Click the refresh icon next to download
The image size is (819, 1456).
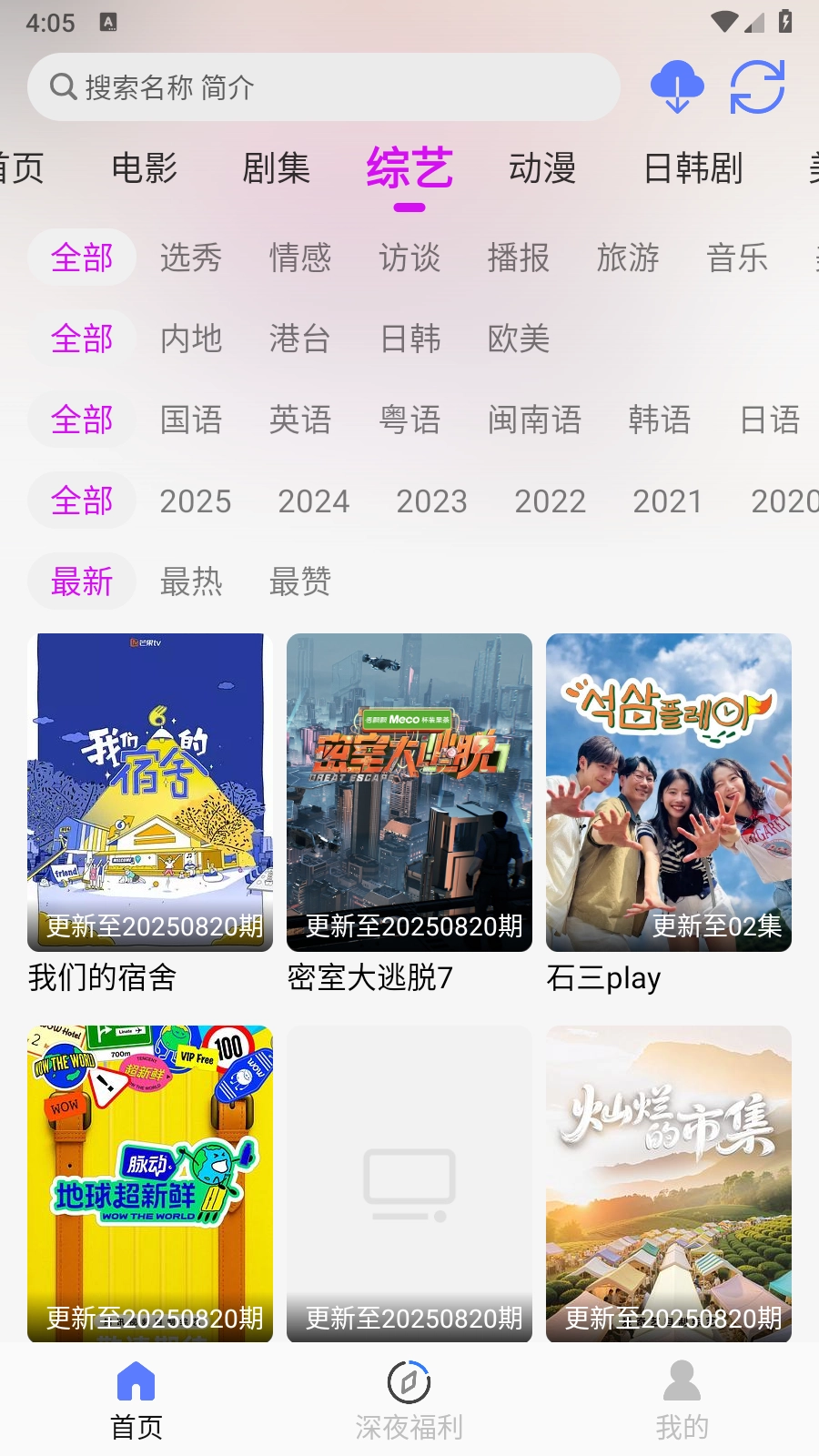758,86
